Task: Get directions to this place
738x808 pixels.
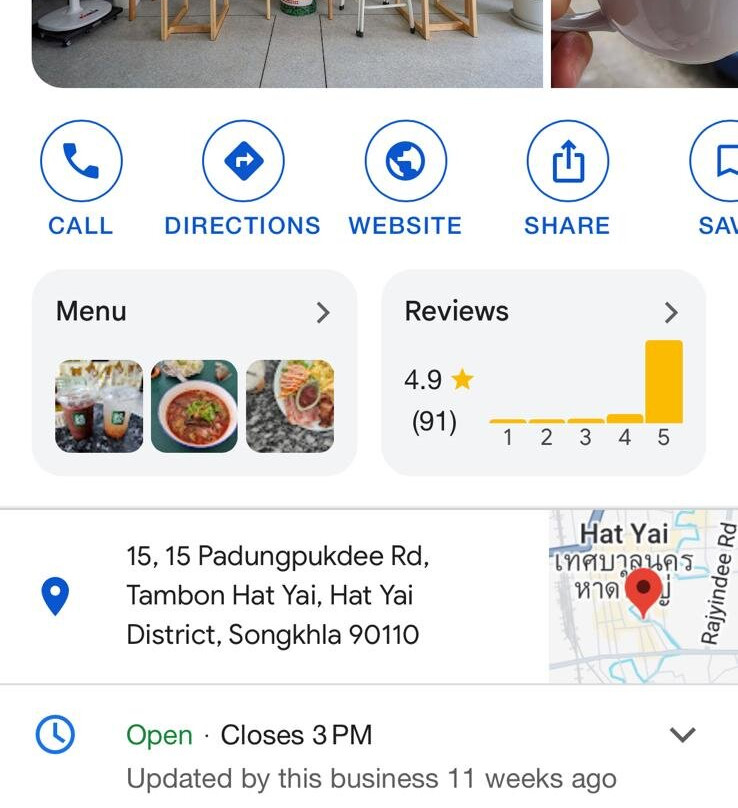Action: (x=243, y=162)
